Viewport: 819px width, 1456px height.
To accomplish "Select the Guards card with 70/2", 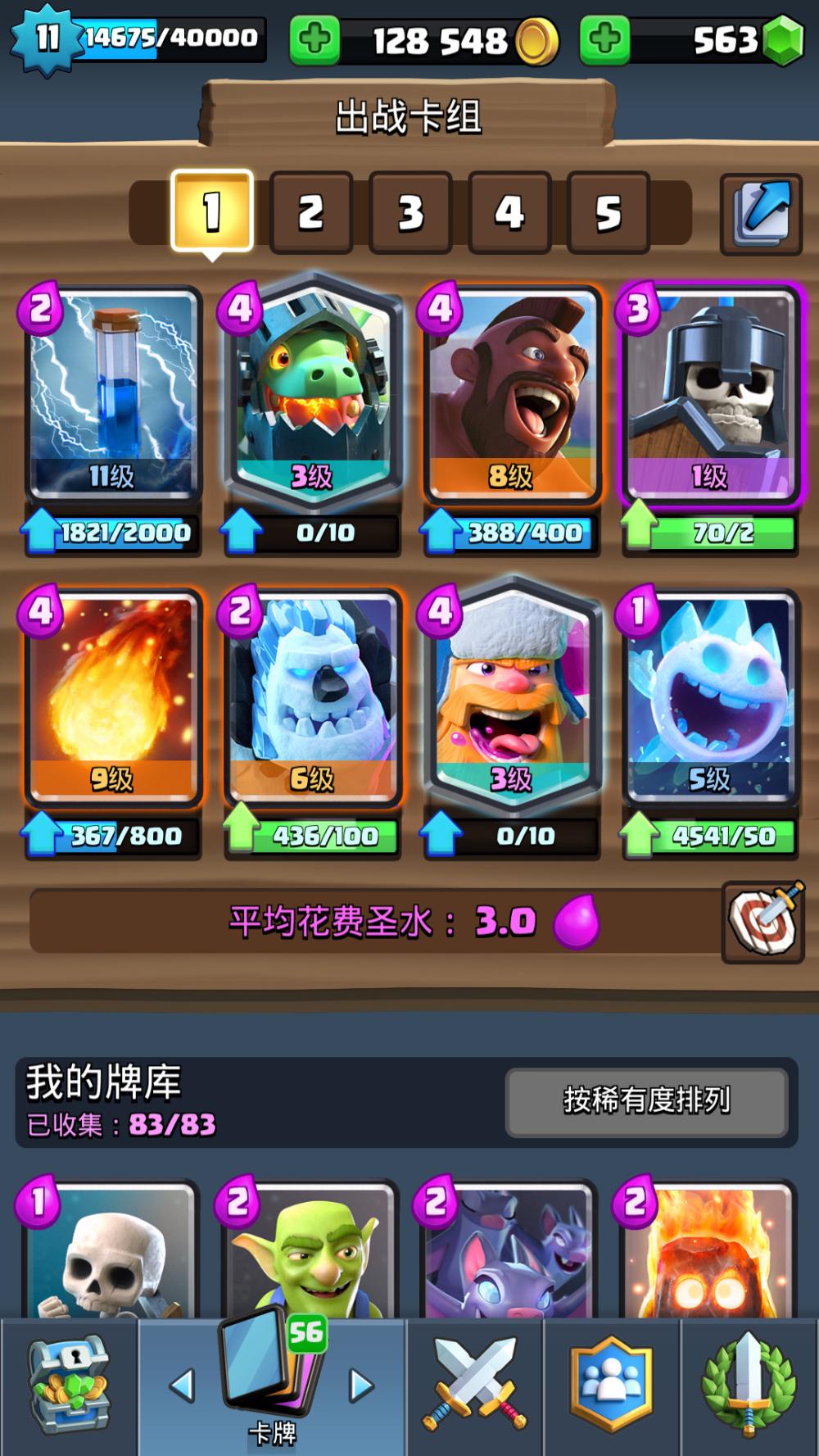I will click(x=710, y=393).
